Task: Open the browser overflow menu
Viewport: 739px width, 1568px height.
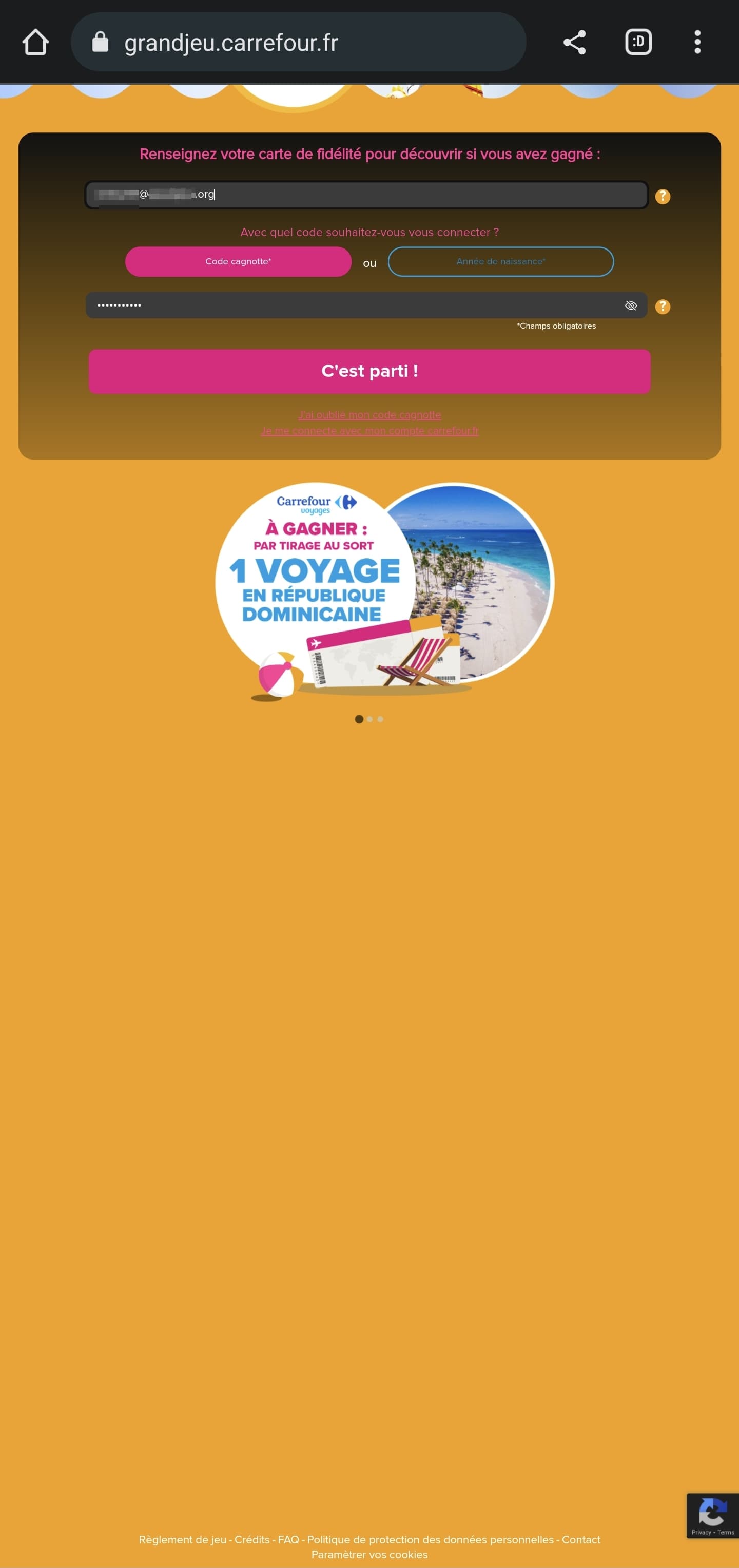Action: tap(697, 42)
